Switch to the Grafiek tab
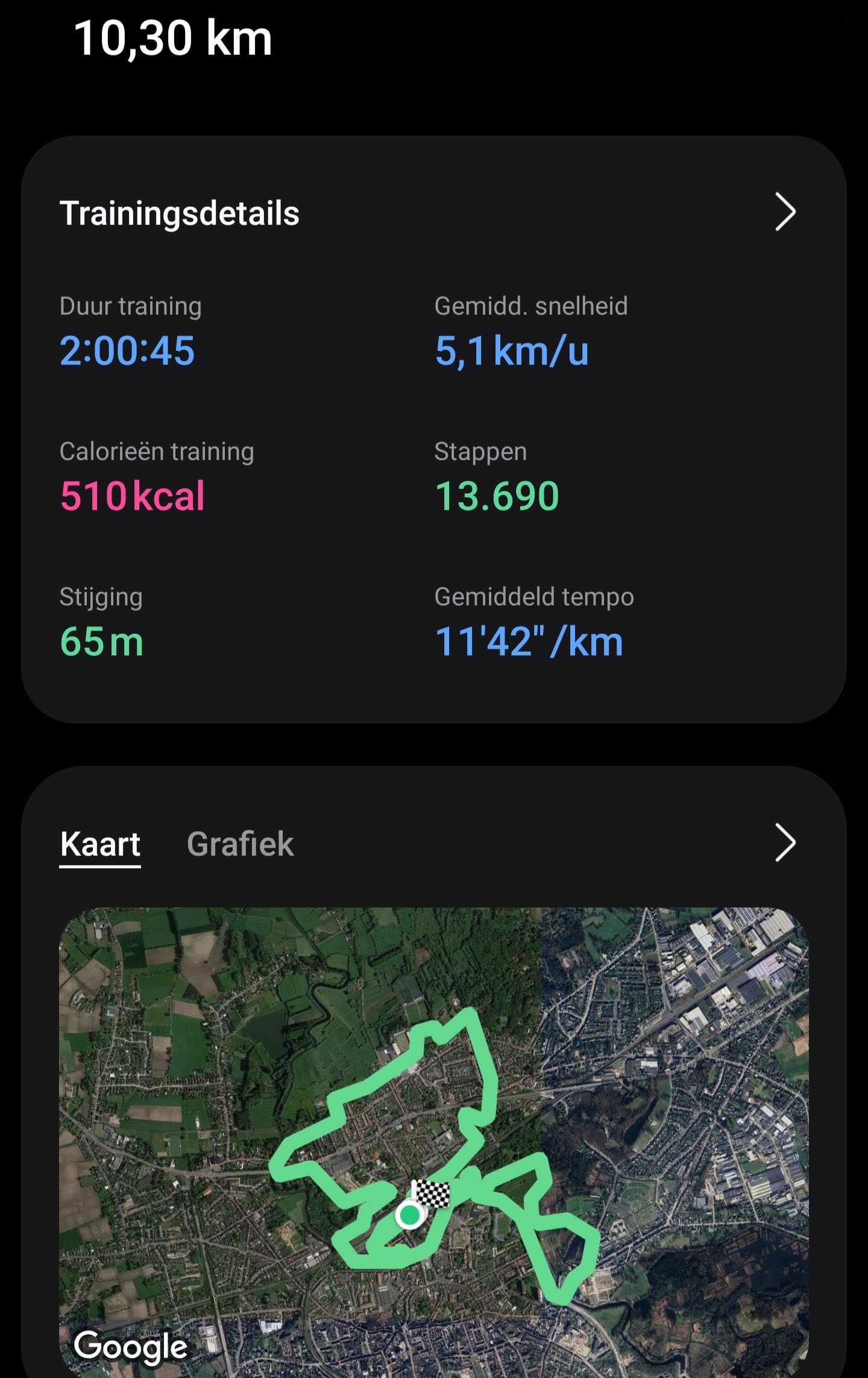The image size is (868, 1378). click(240, 844)
